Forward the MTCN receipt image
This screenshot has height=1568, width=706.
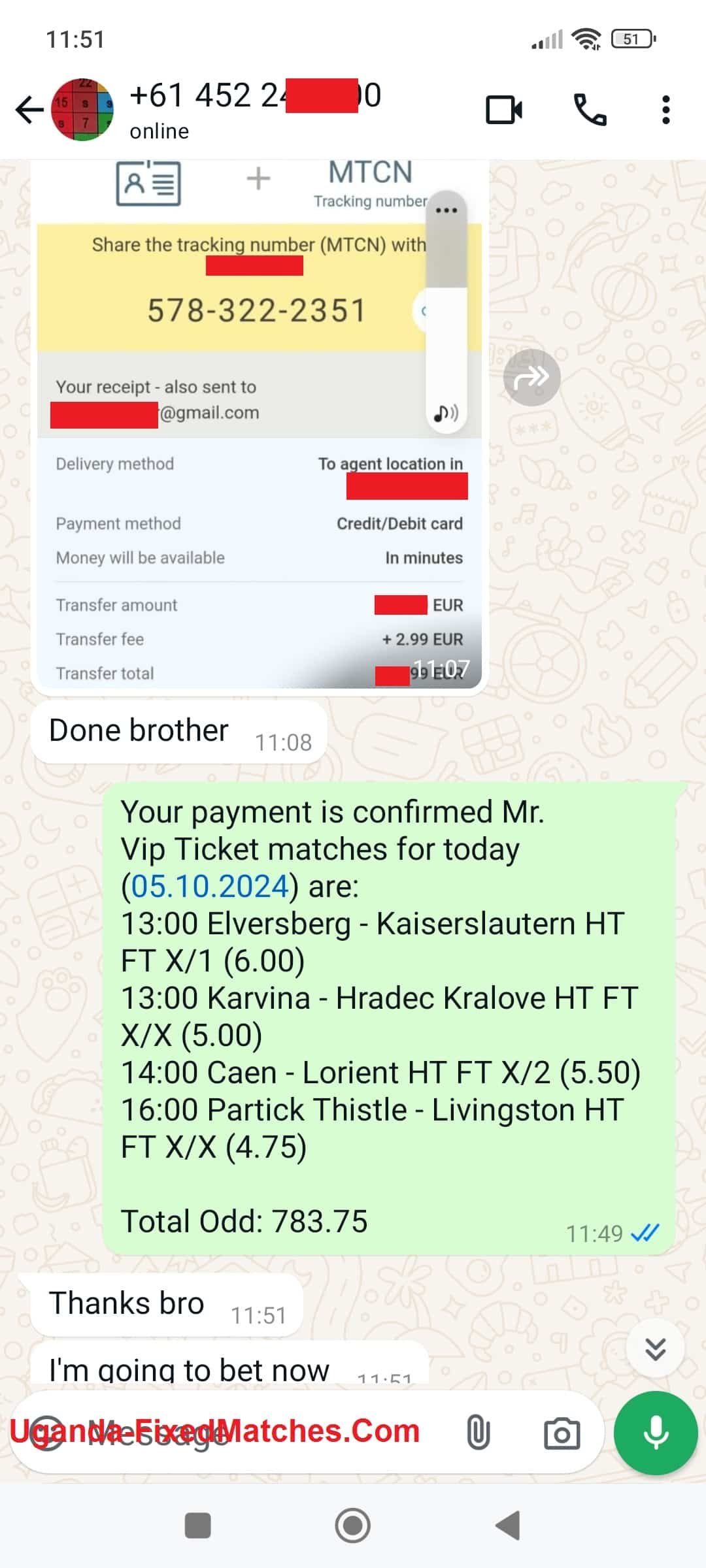(x=531, y=378)
